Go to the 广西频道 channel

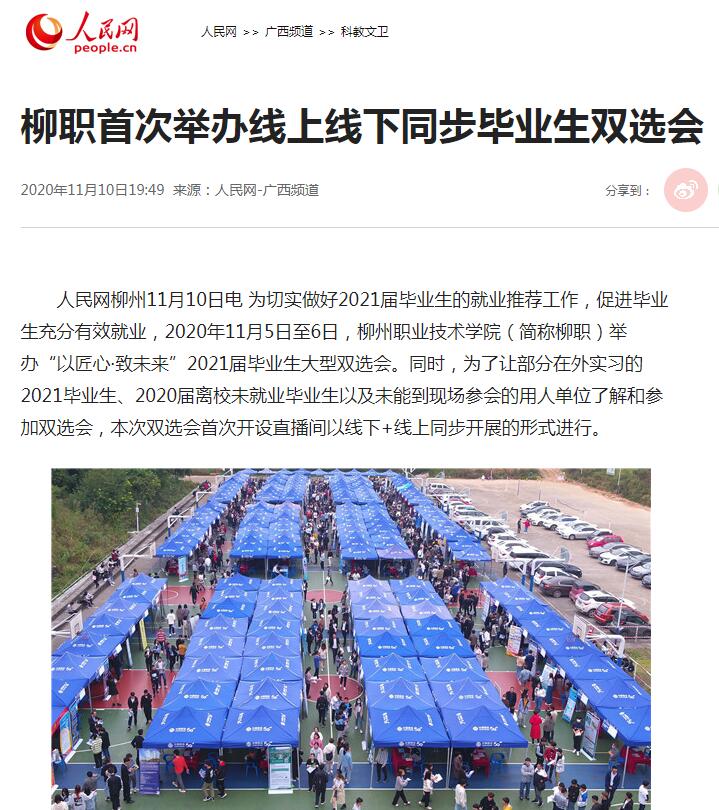[x=289, y=32]
